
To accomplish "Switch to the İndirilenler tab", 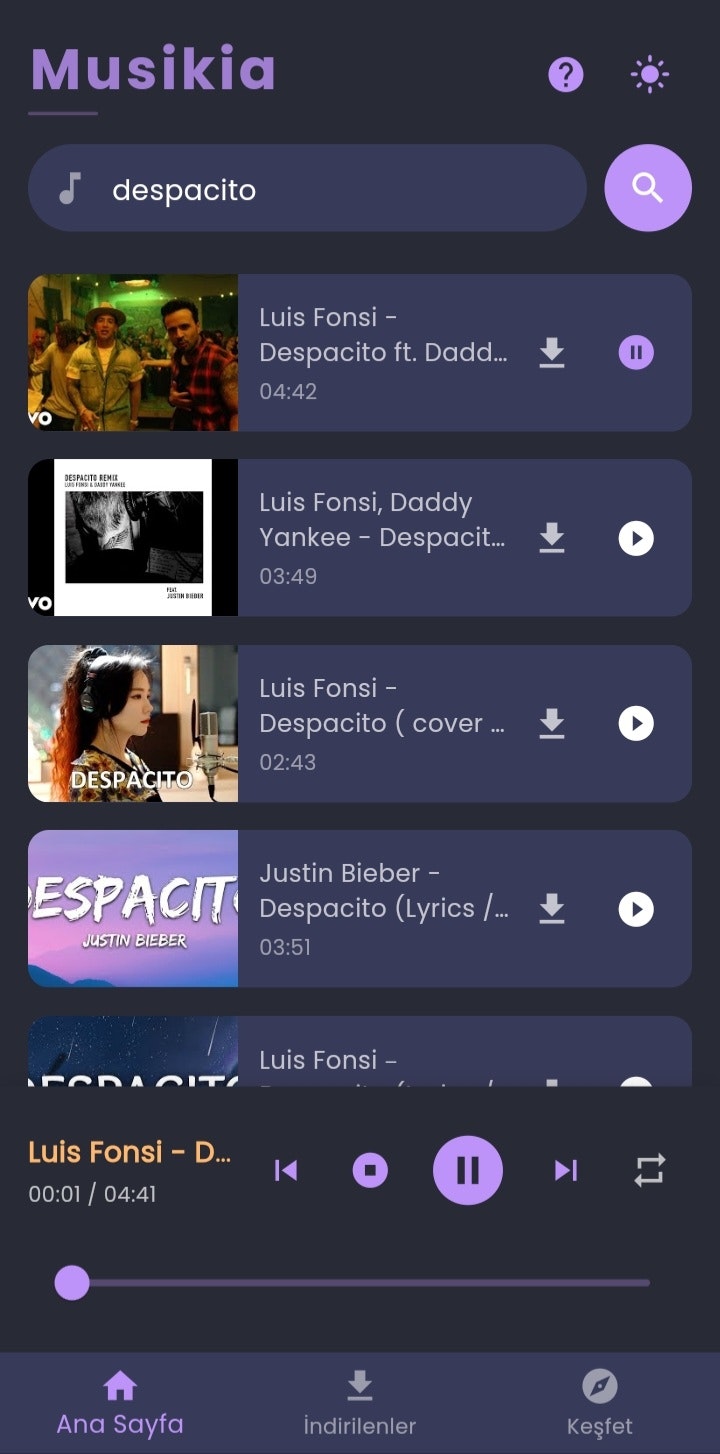I will (x=360, y=1403).
